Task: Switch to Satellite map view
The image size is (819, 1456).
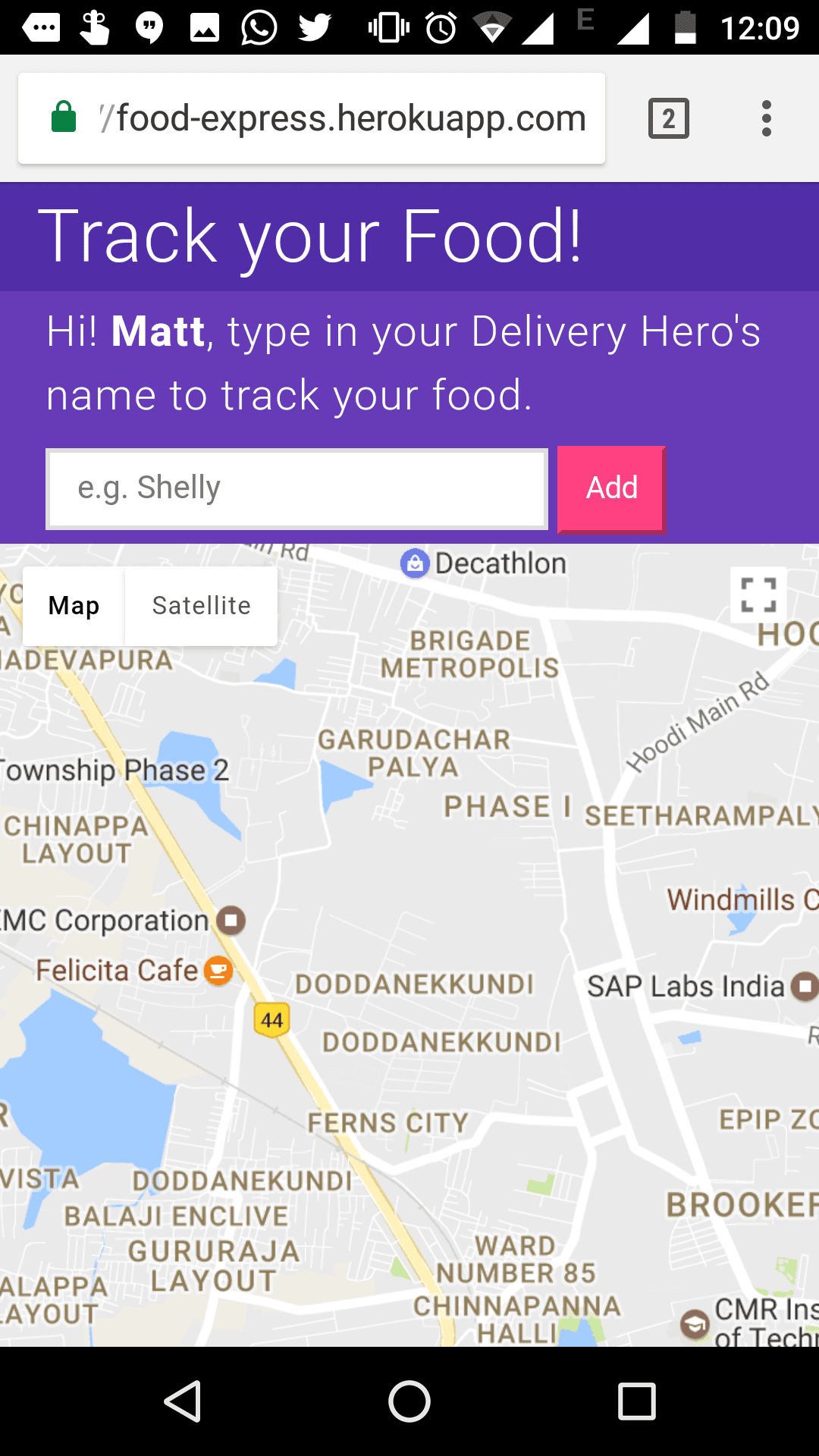Action: click(201, 605)
